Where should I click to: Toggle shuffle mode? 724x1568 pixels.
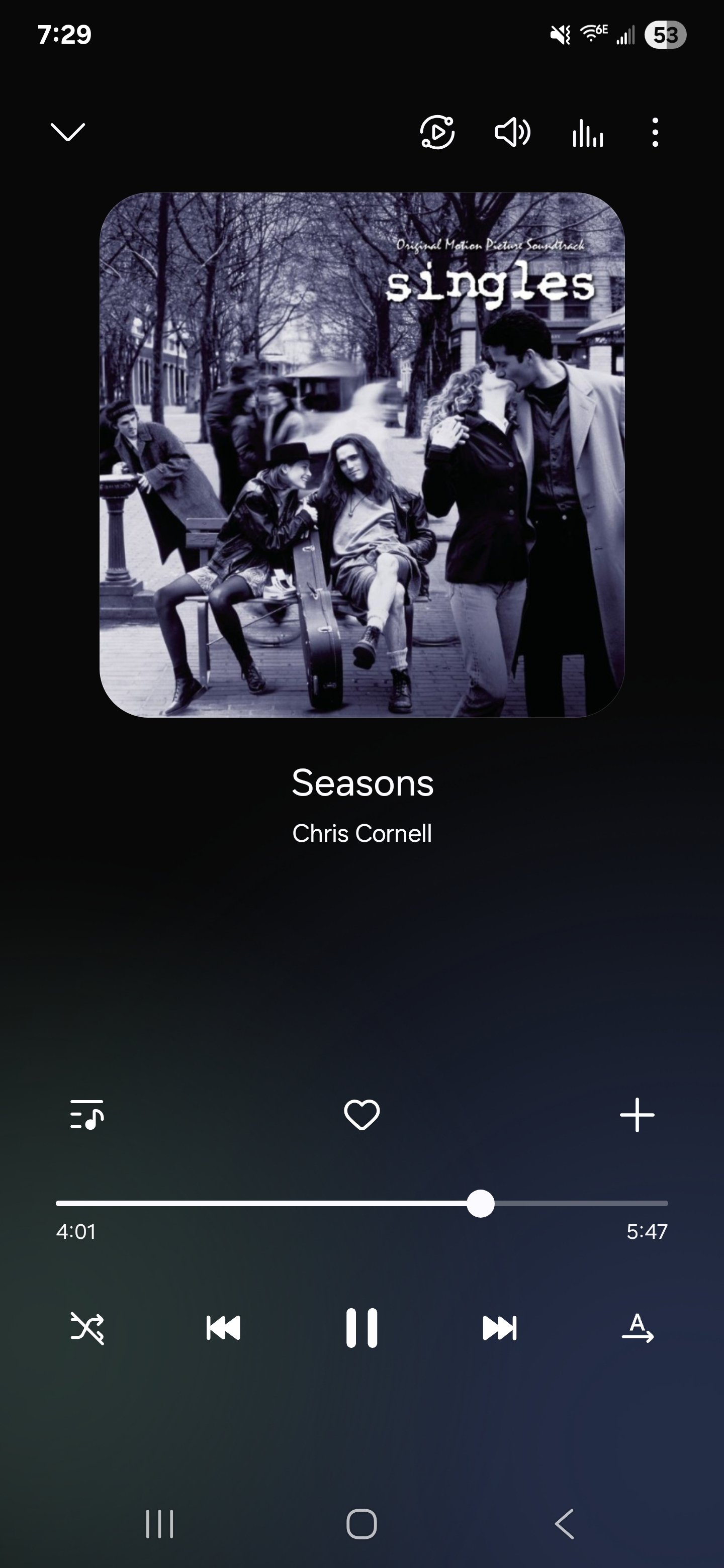(87, 1328)
